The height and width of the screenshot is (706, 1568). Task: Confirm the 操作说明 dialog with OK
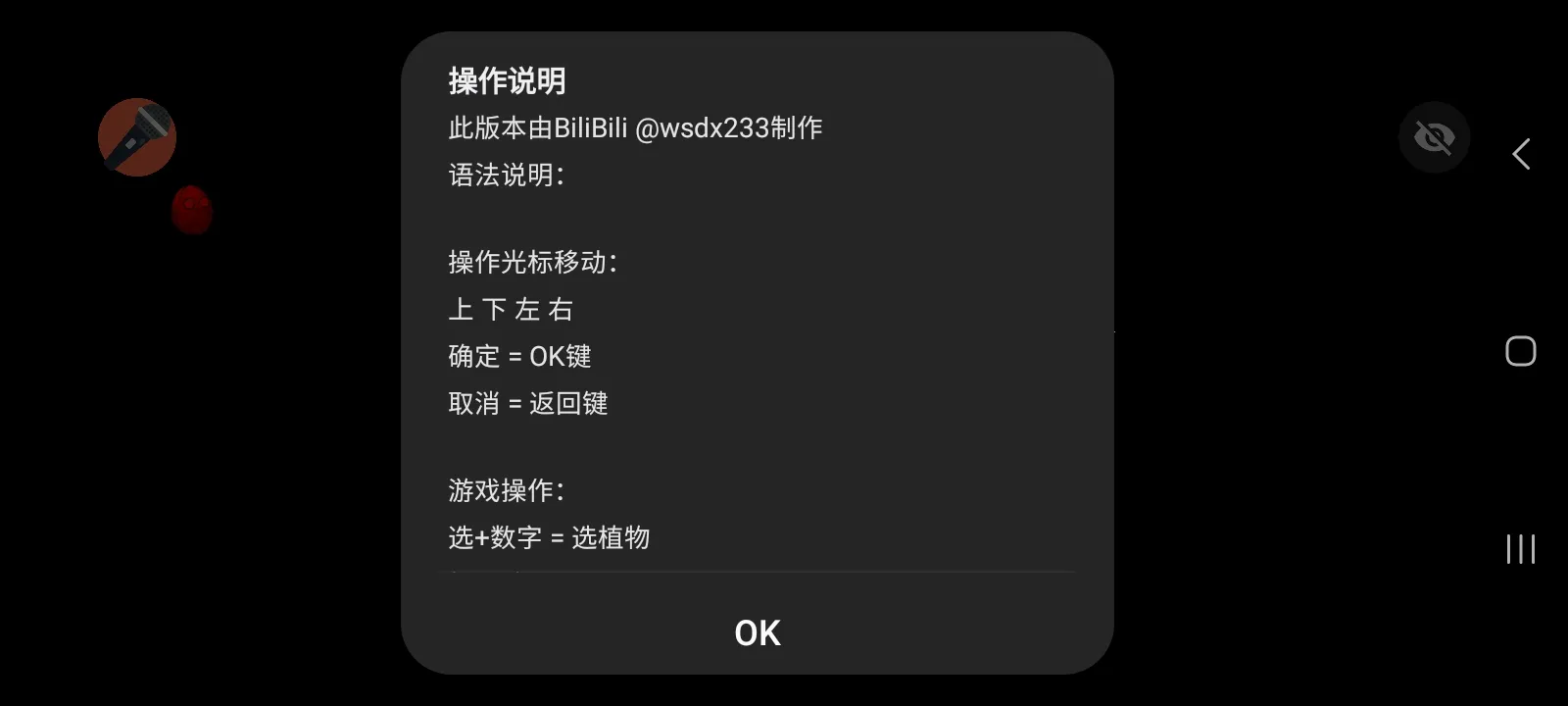tap(757, 632)
